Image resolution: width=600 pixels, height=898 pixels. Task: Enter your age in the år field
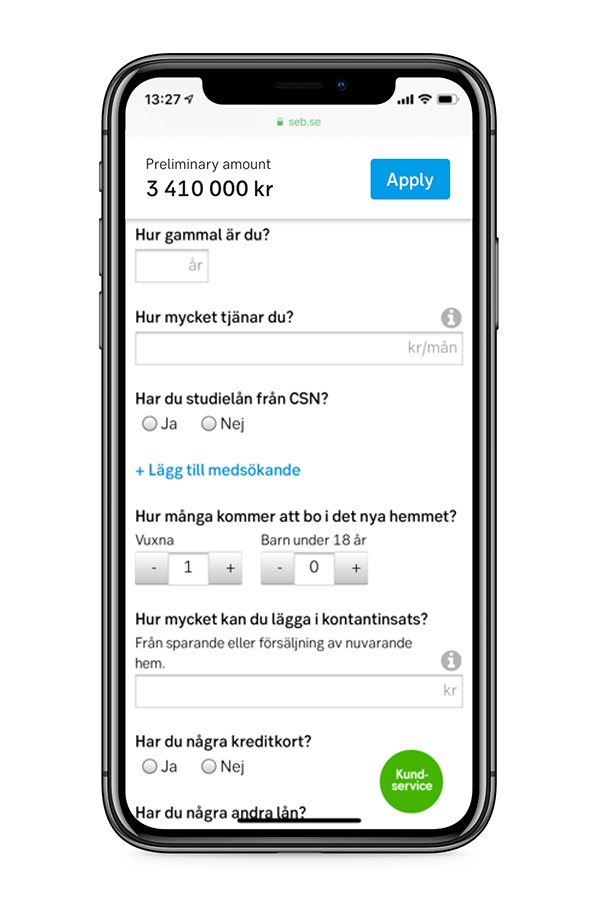(x=171, y=266)
